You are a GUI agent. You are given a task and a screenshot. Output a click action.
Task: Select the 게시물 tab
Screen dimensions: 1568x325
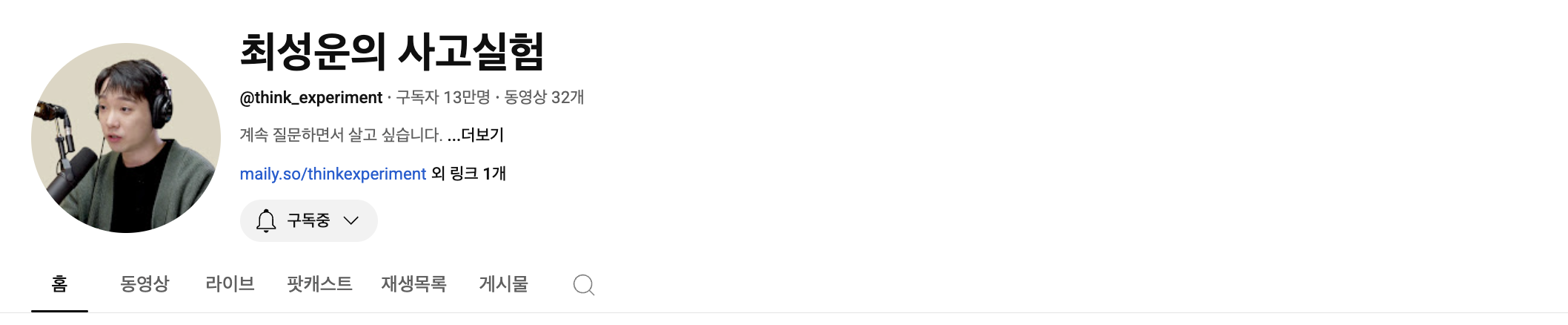click(503, 284)
